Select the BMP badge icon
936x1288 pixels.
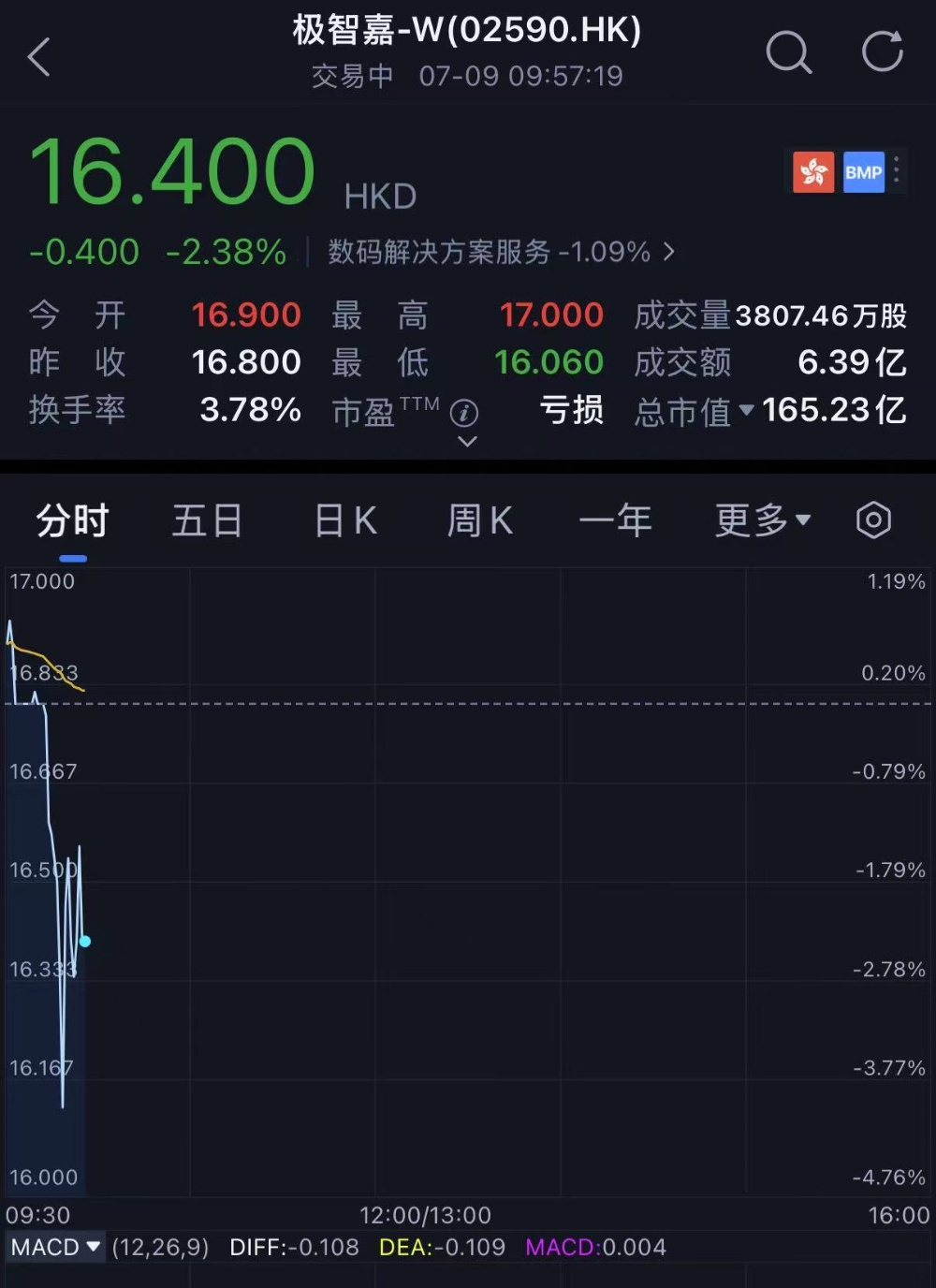(x=863, y=172)
